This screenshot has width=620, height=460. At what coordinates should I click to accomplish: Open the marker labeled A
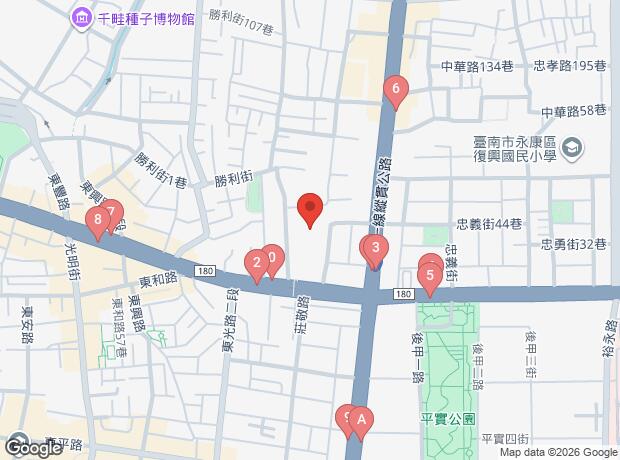tap(361, 421)
